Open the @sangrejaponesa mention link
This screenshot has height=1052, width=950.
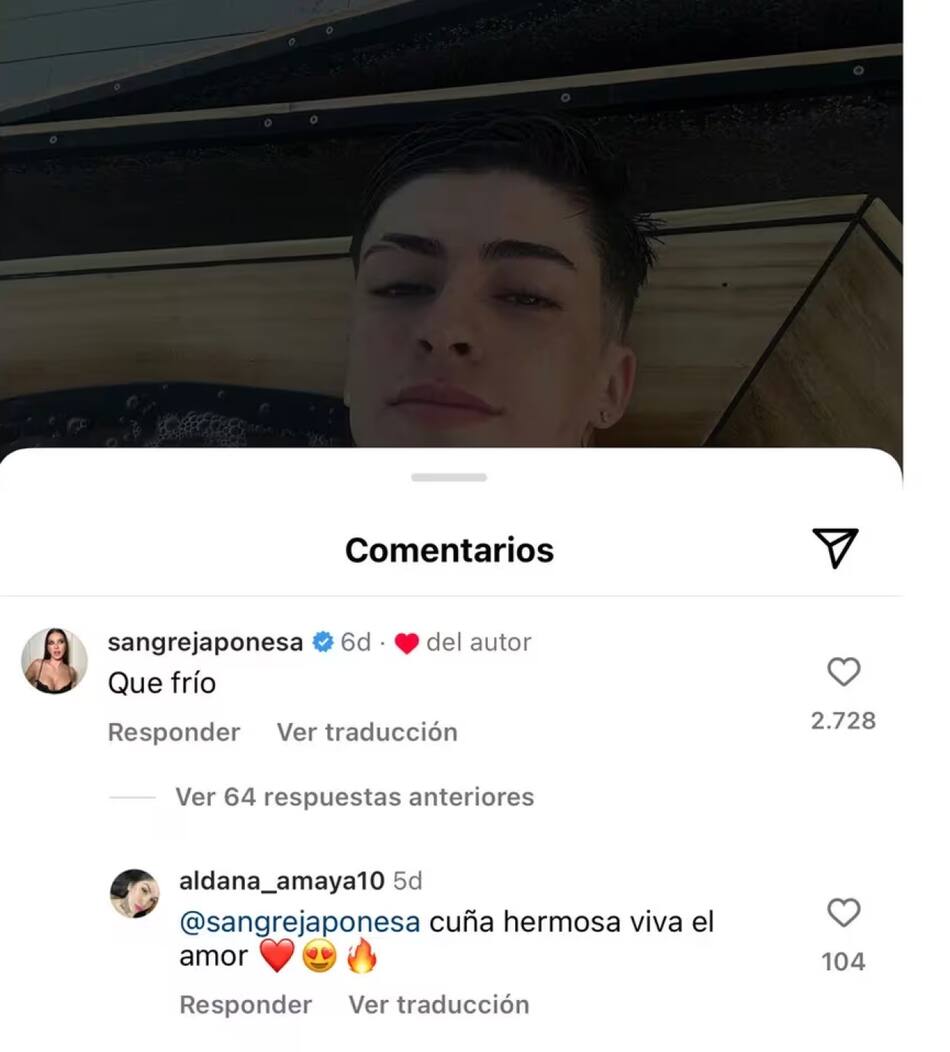pos(299,922)
